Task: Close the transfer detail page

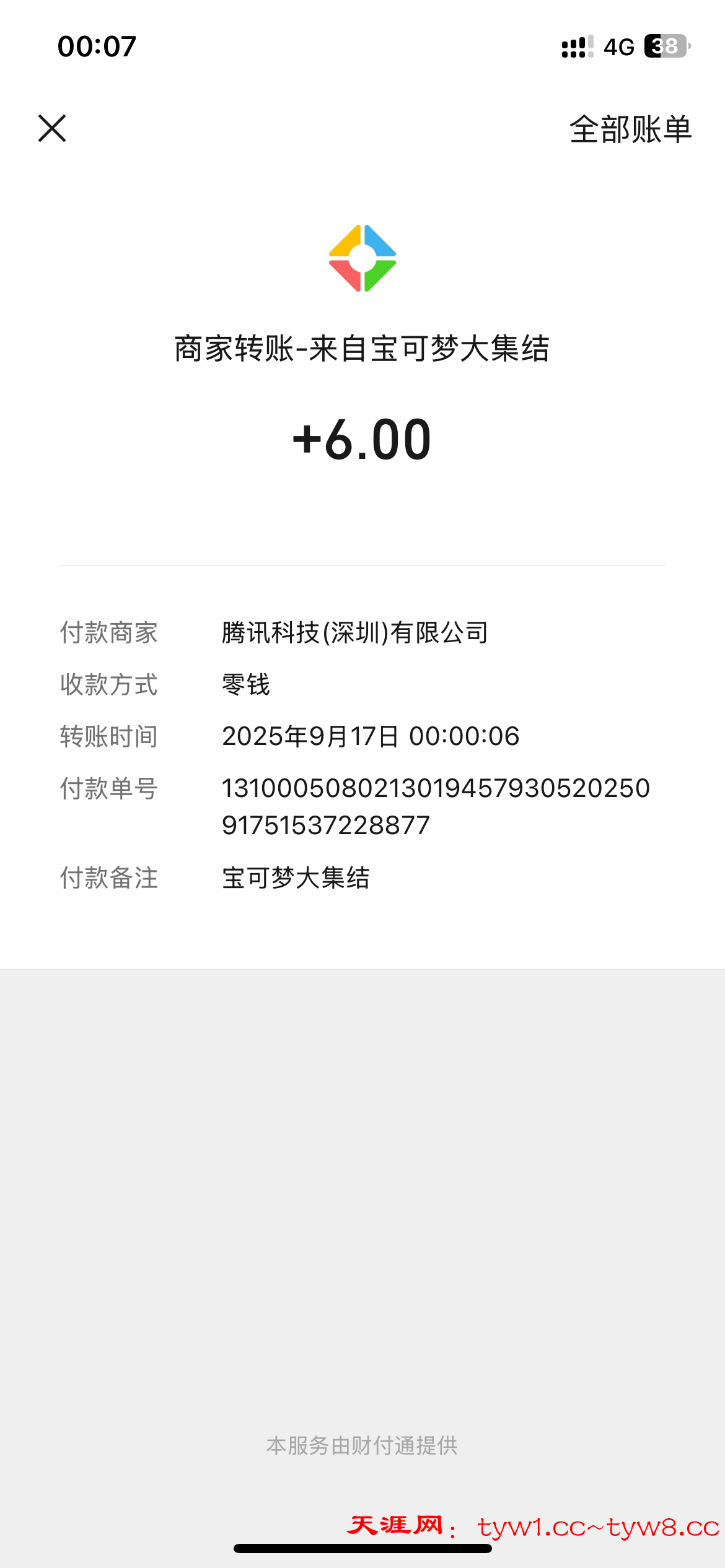Action: click(x=52, y=129)
